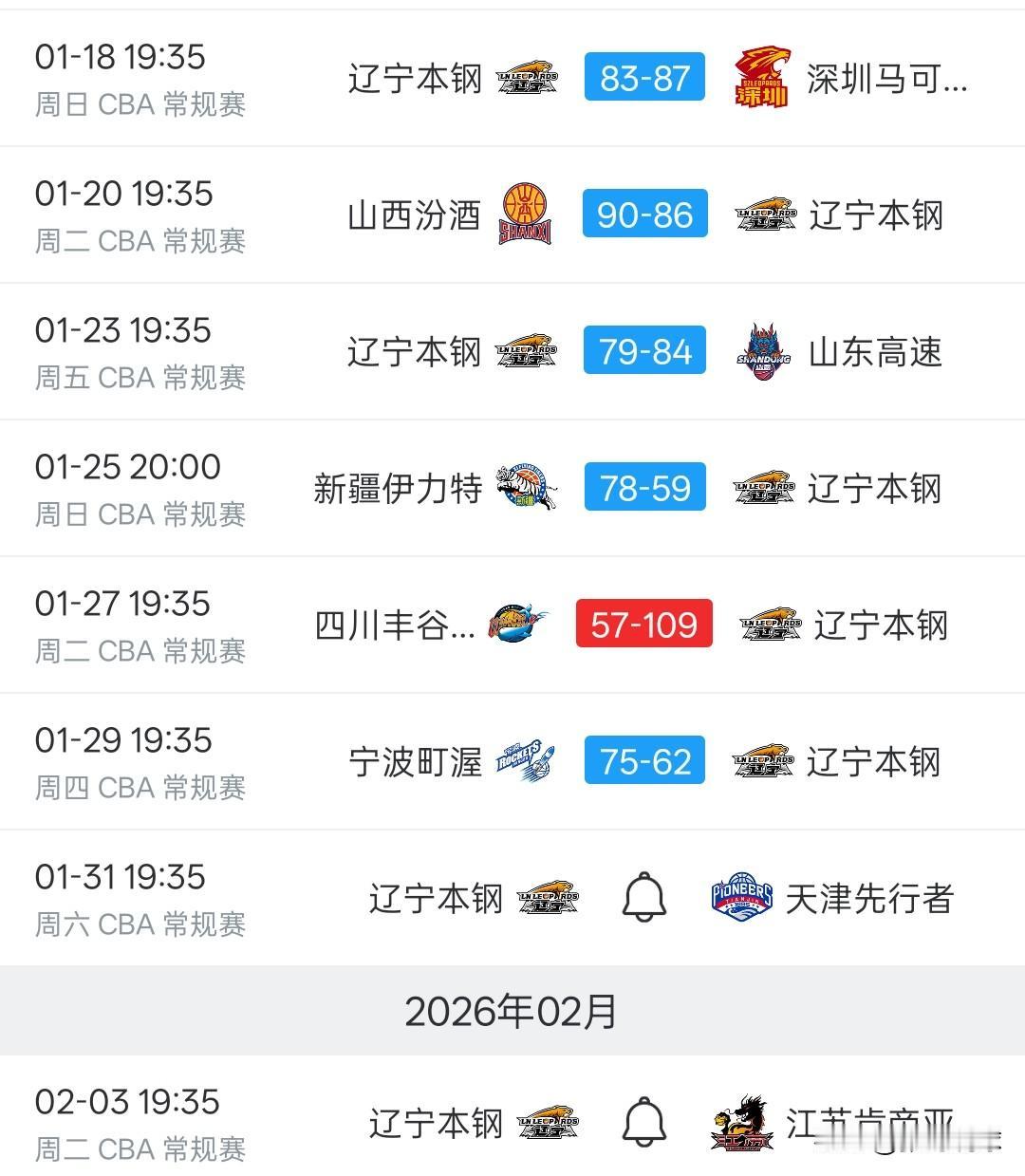Set reminder bell for the 天津先行者 game
Image resolution: width=1025 pixels, height=1176 pixels.
pos(644,897)
